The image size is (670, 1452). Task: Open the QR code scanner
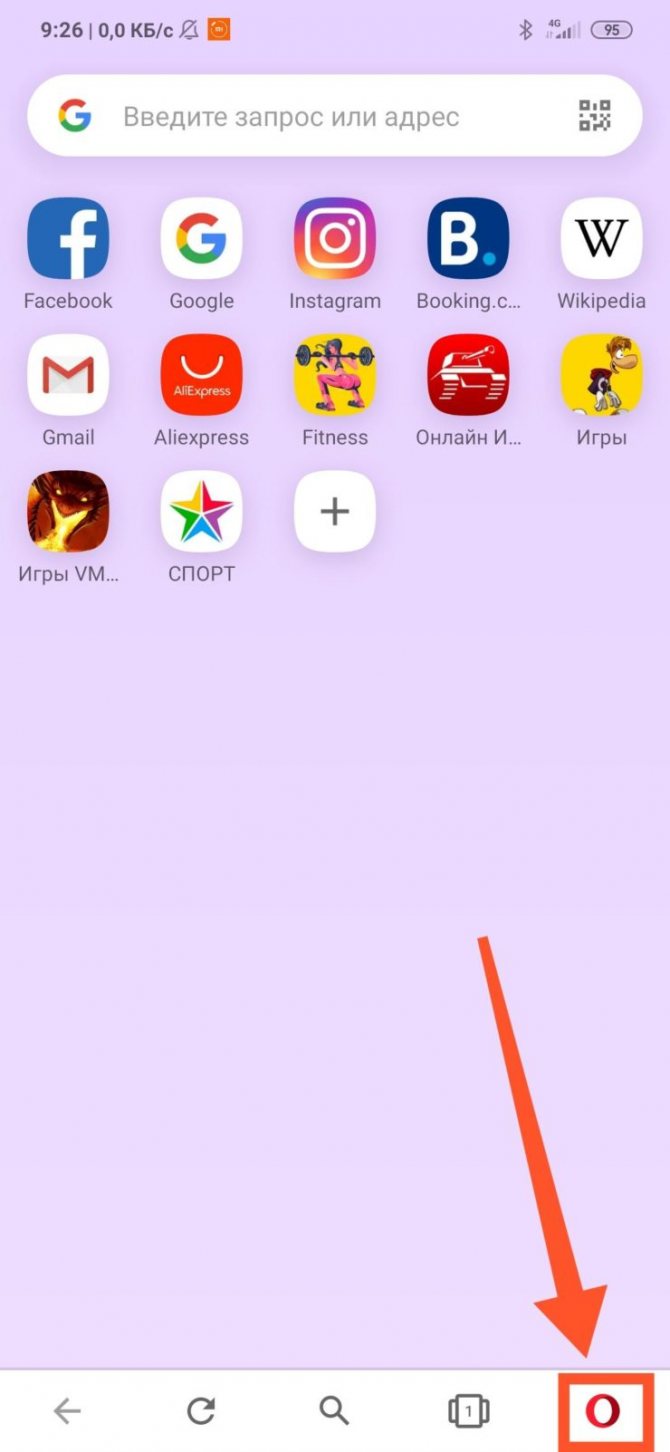pyautogui.click(x=595, y=117)
